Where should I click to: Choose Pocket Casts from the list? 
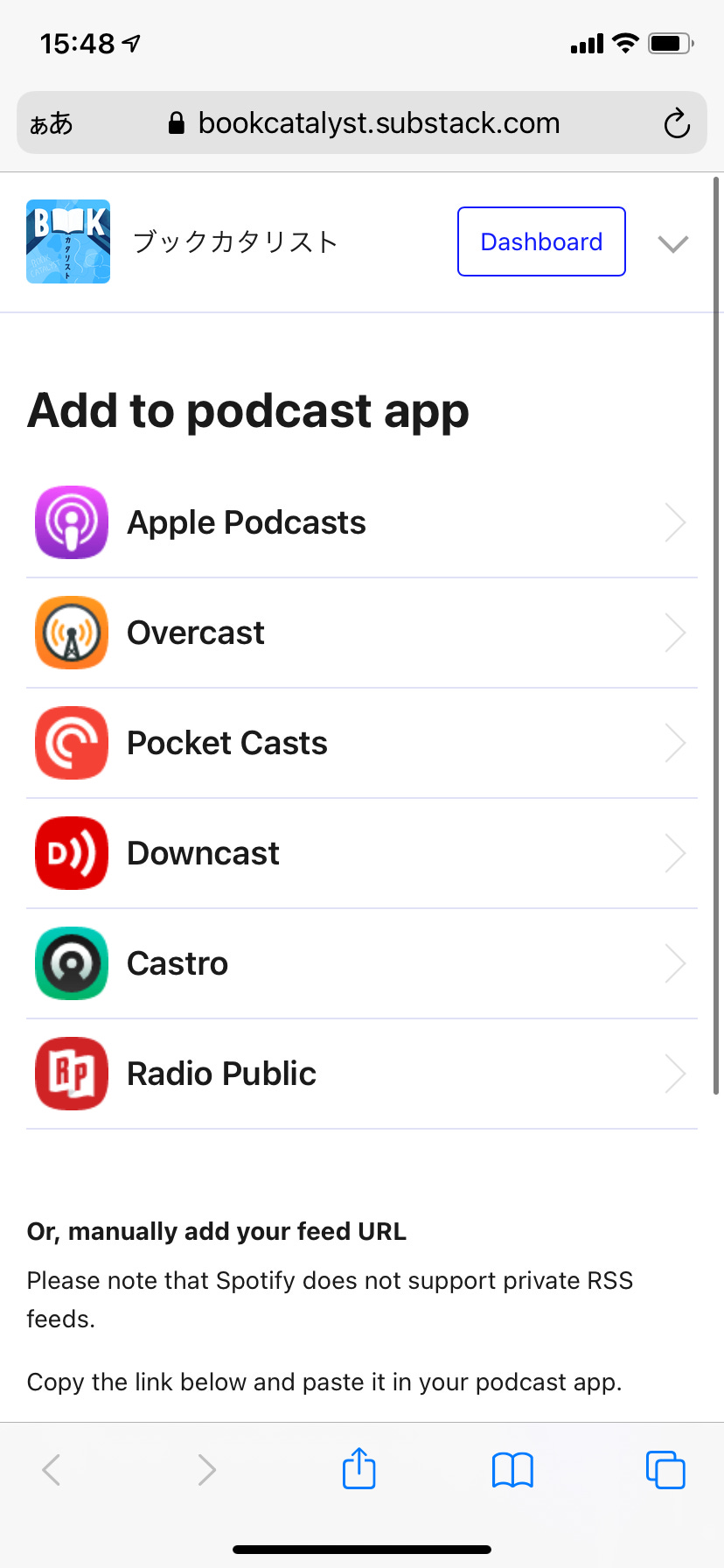pos(362,743)
